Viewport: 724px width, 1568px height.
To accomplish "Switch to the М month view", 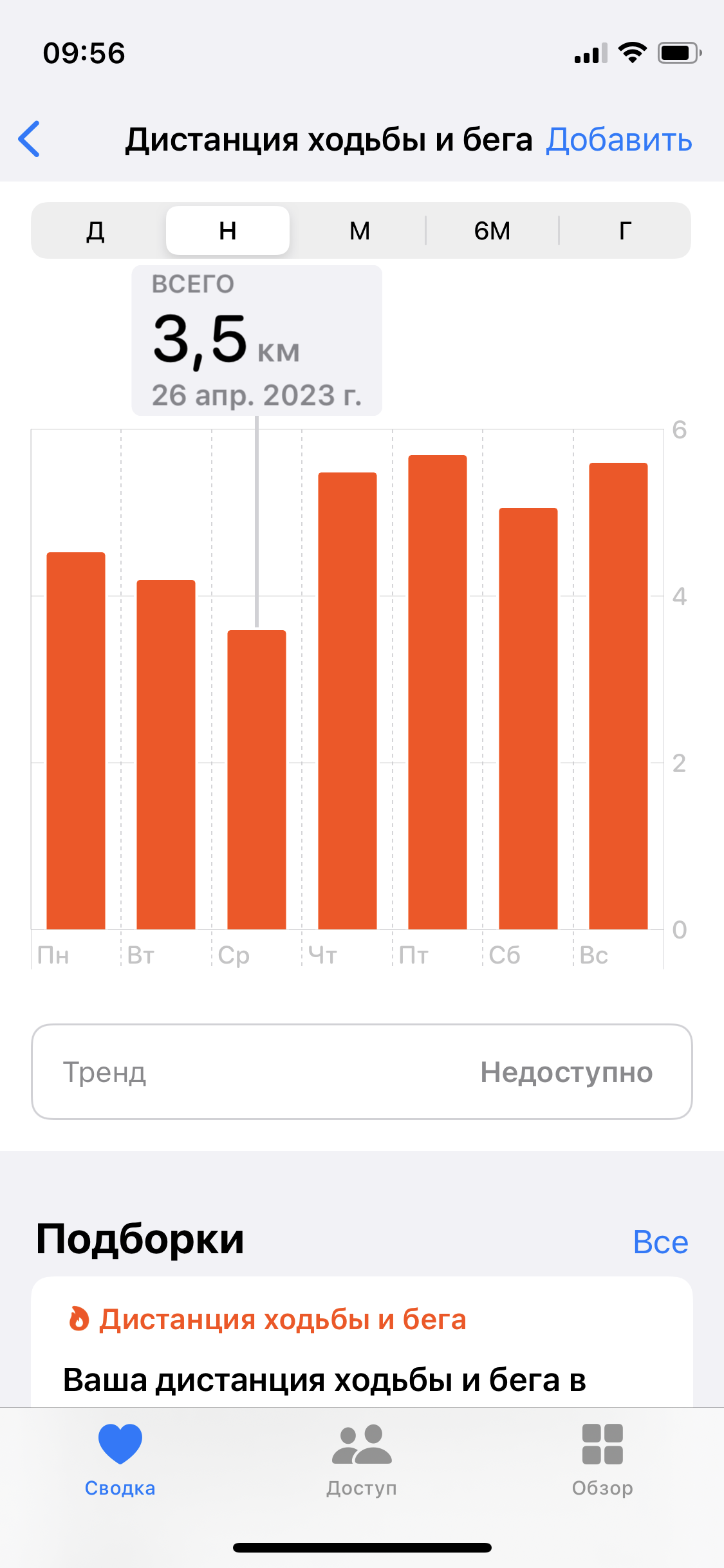I will coord(360,230).
